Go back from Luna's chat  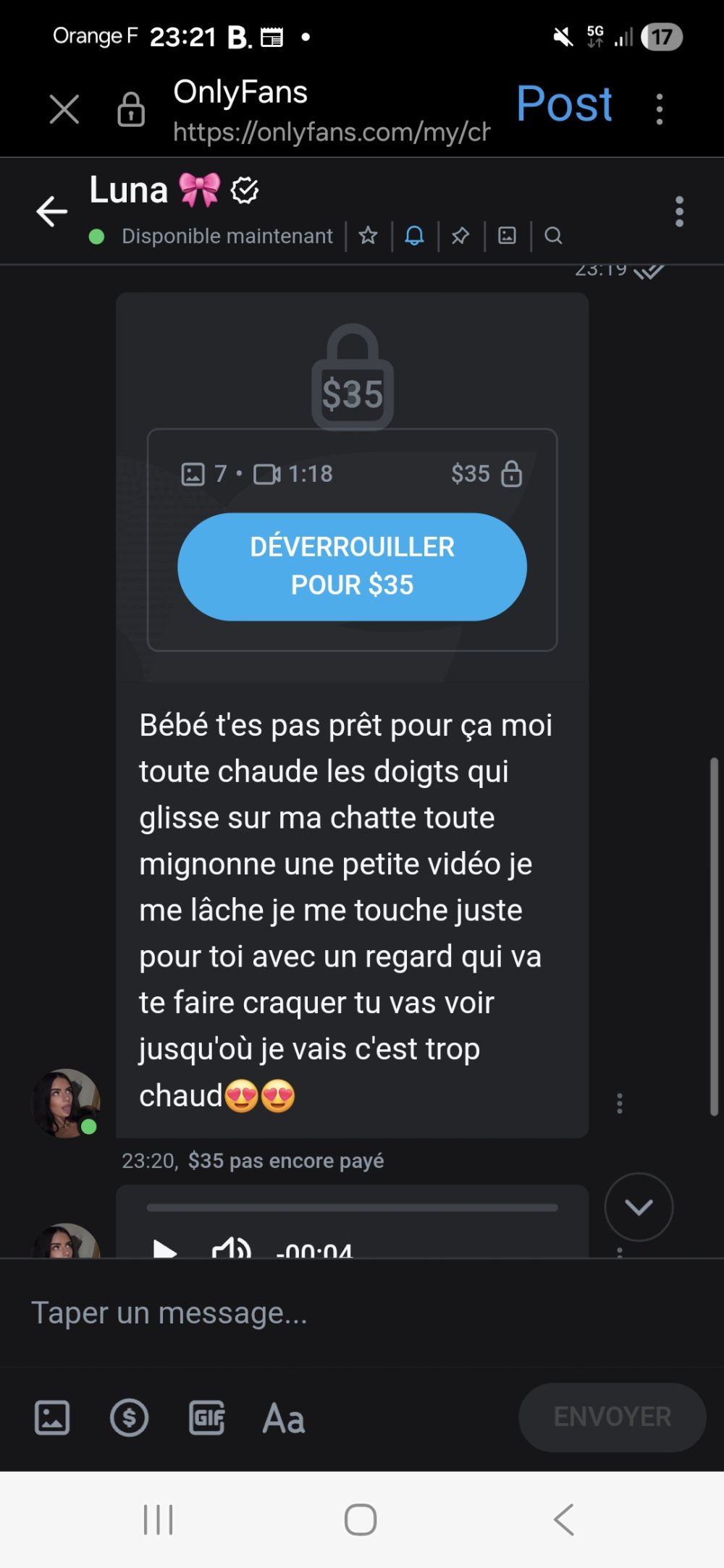pos(51,211)
